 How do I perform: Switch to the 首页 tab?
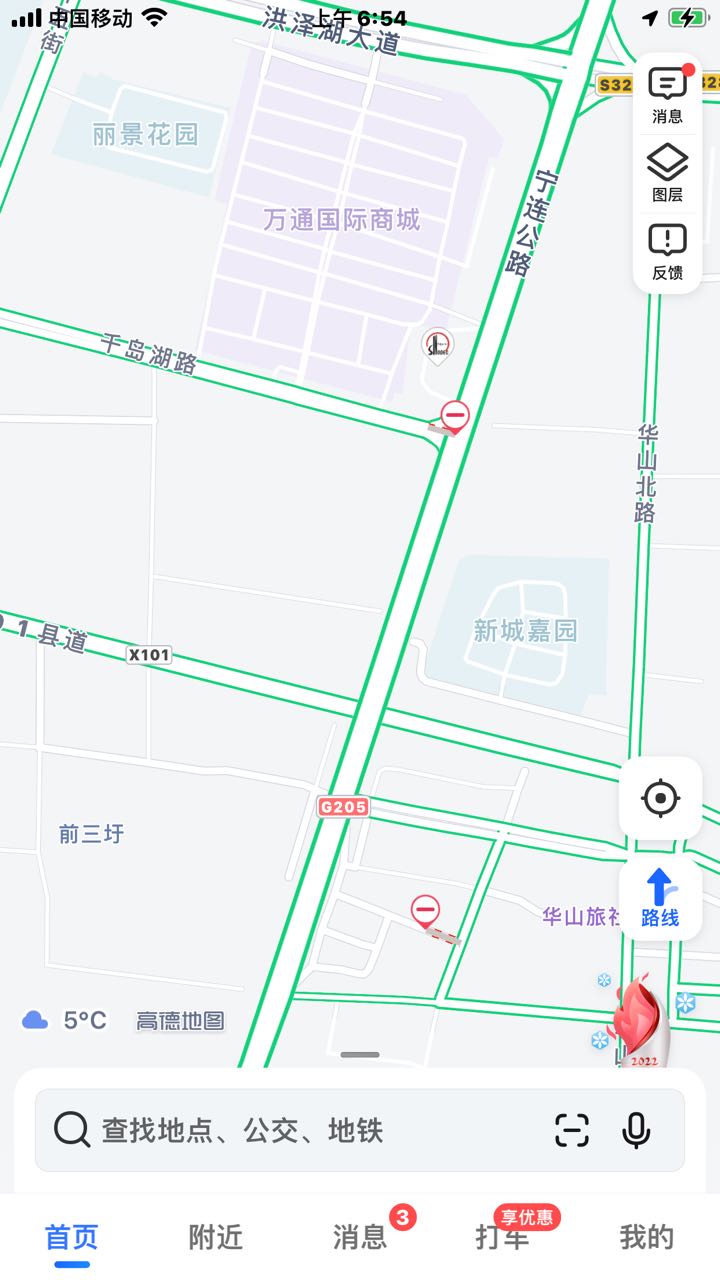(x=72, y=1238)
